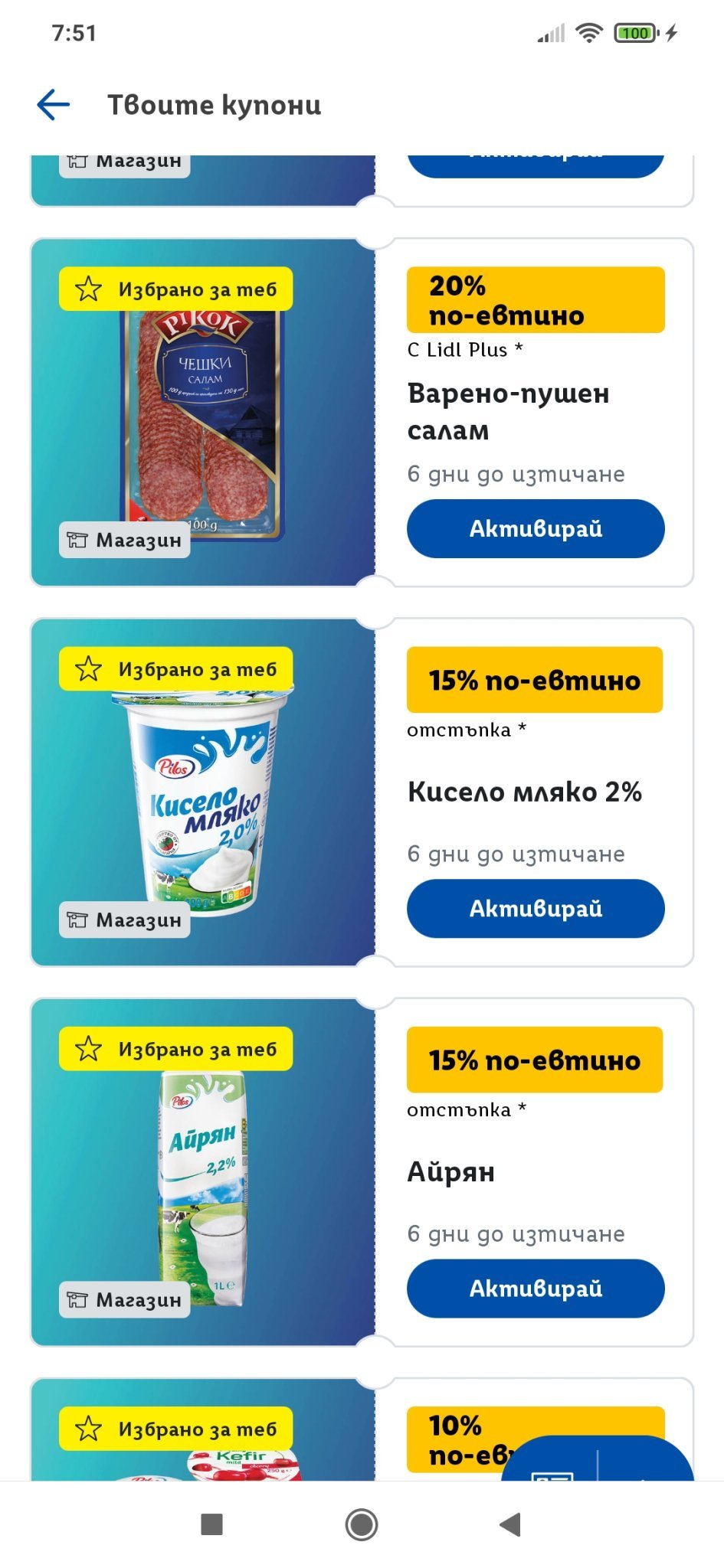Viewport: 724px width, 1568px height.
Task: Activate the Айрян coupon
Action: click(x=535, y=1288)
